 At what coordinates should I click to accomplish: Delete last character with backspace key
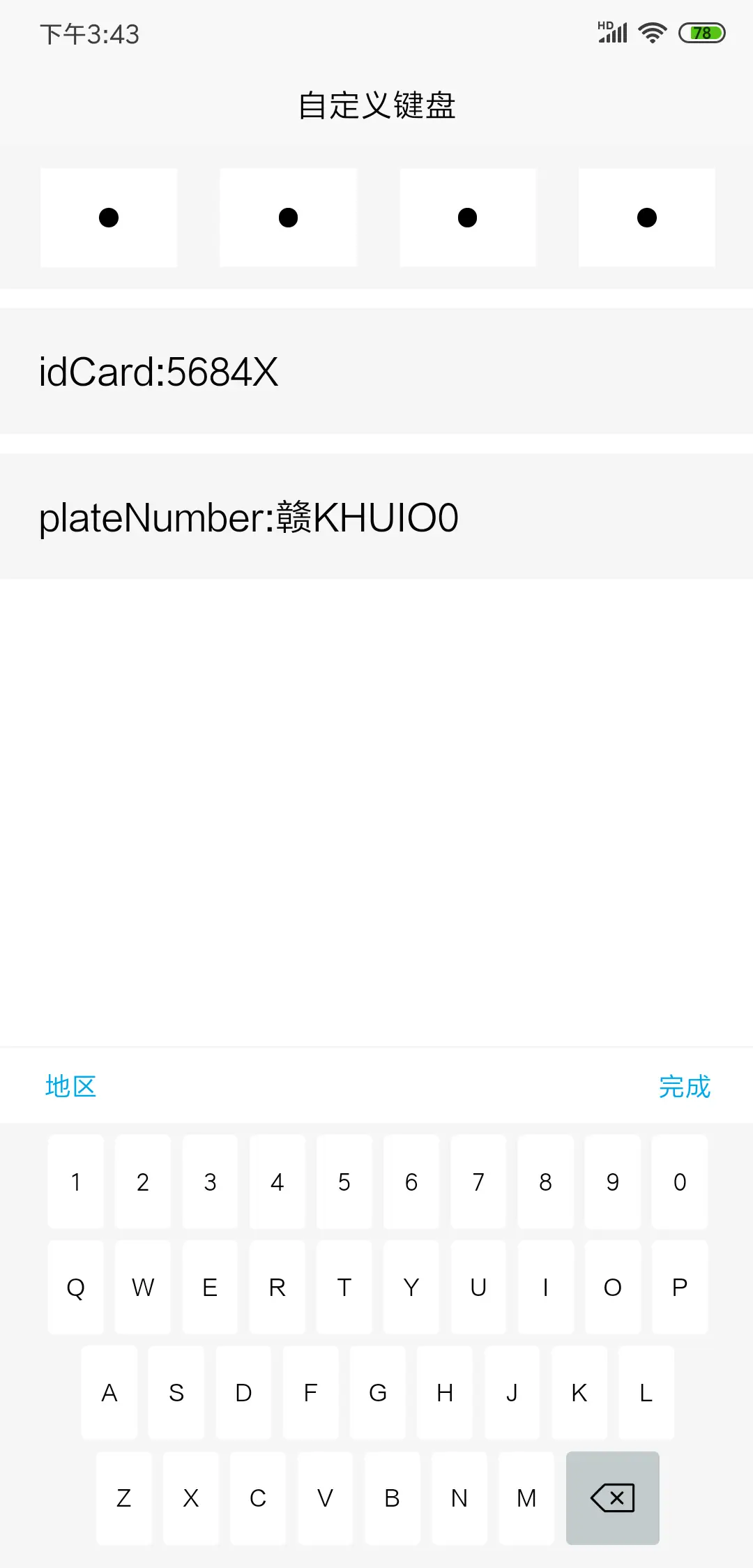(612, 1498)
